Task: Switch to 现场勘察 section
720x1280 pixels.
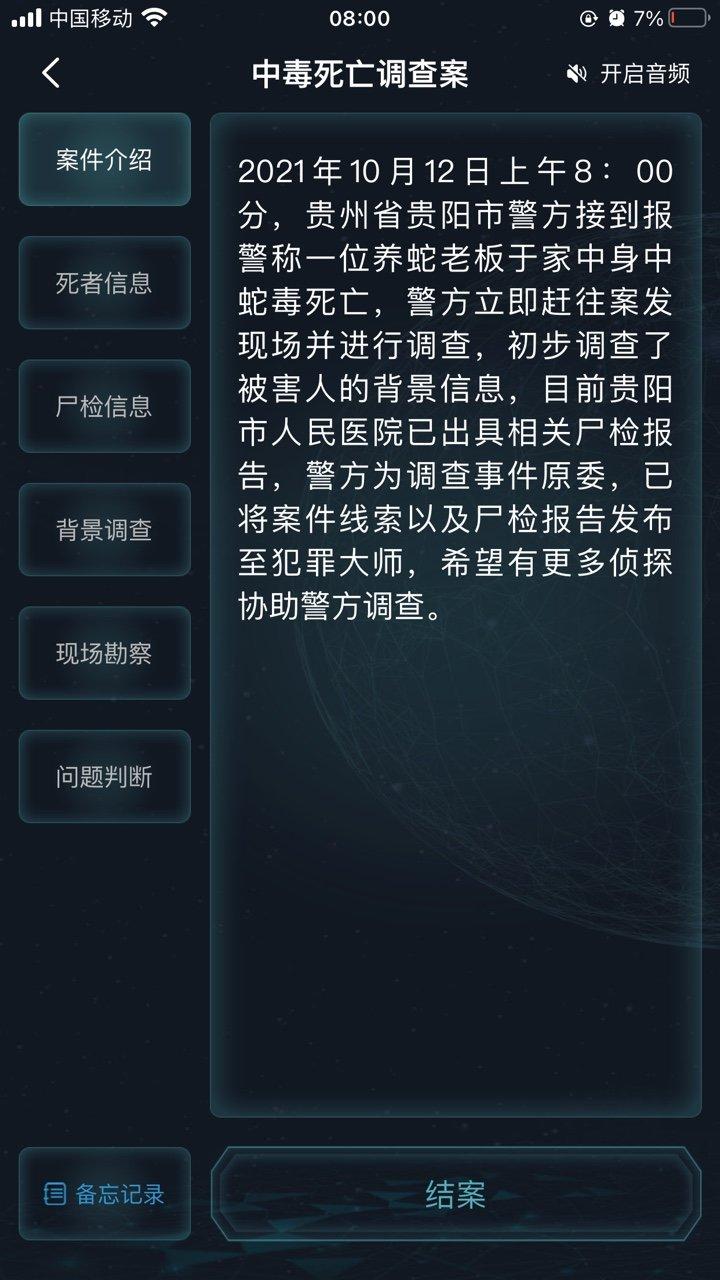Action: [104, 653]
